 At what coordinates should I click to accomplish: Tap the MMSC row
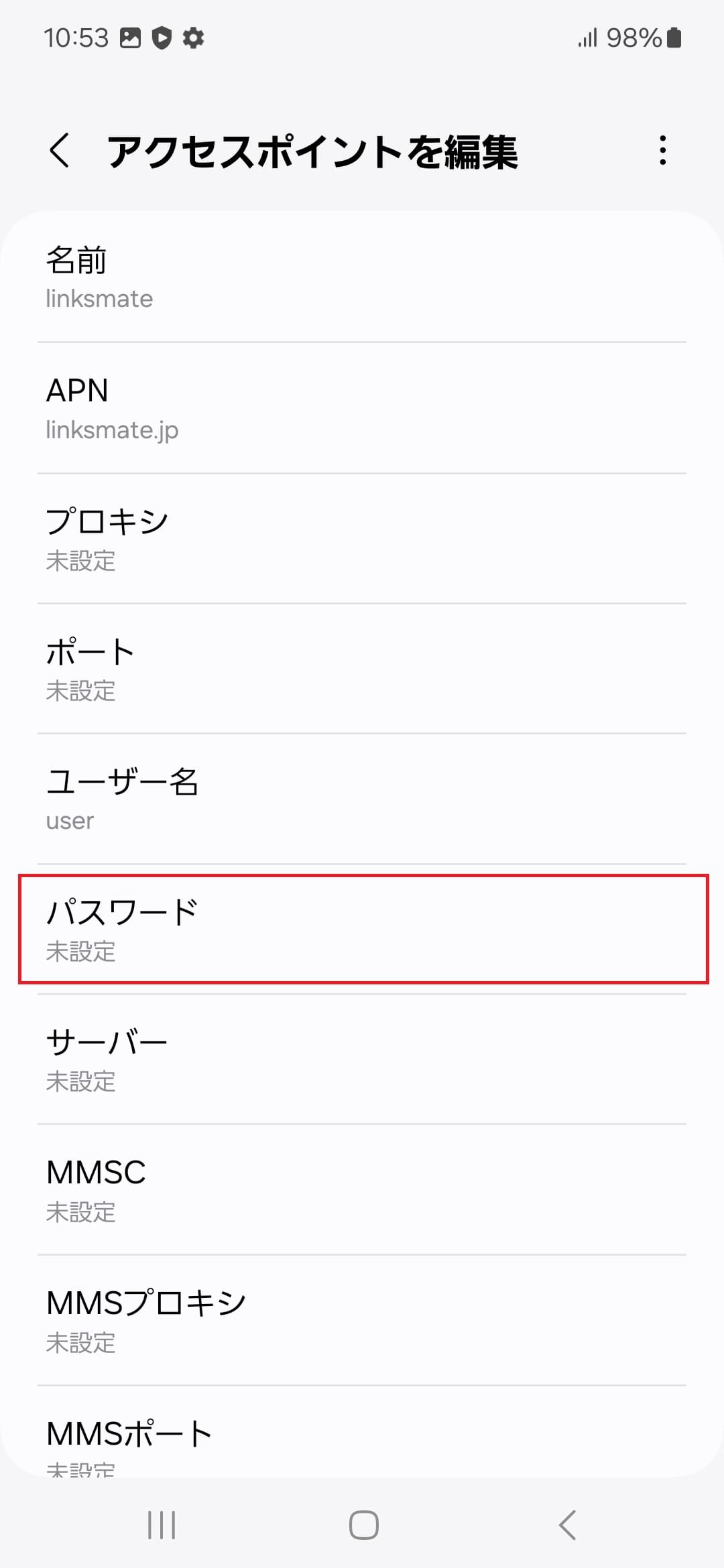click(362, 1190)
